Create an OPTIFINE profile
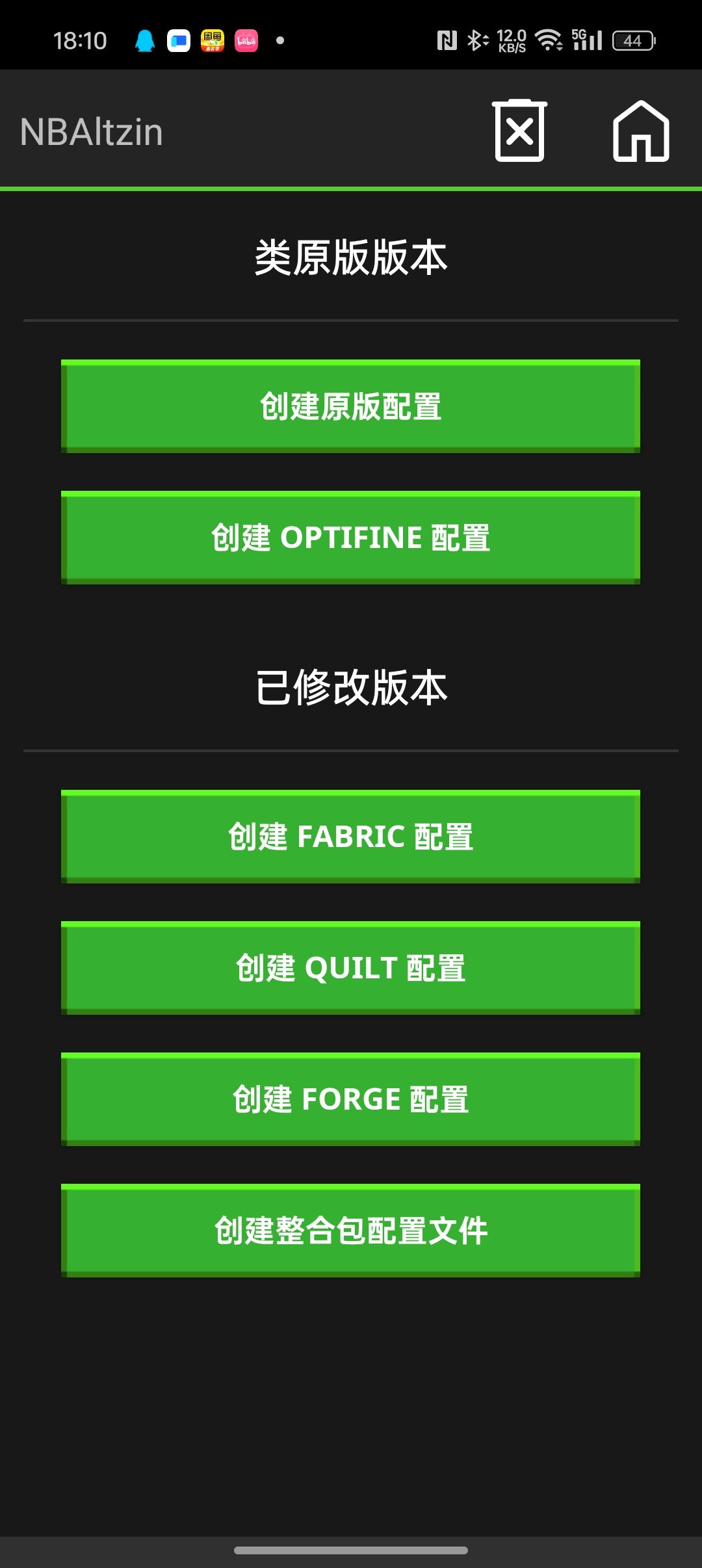Screen dimensions: 702x1568 350,538
